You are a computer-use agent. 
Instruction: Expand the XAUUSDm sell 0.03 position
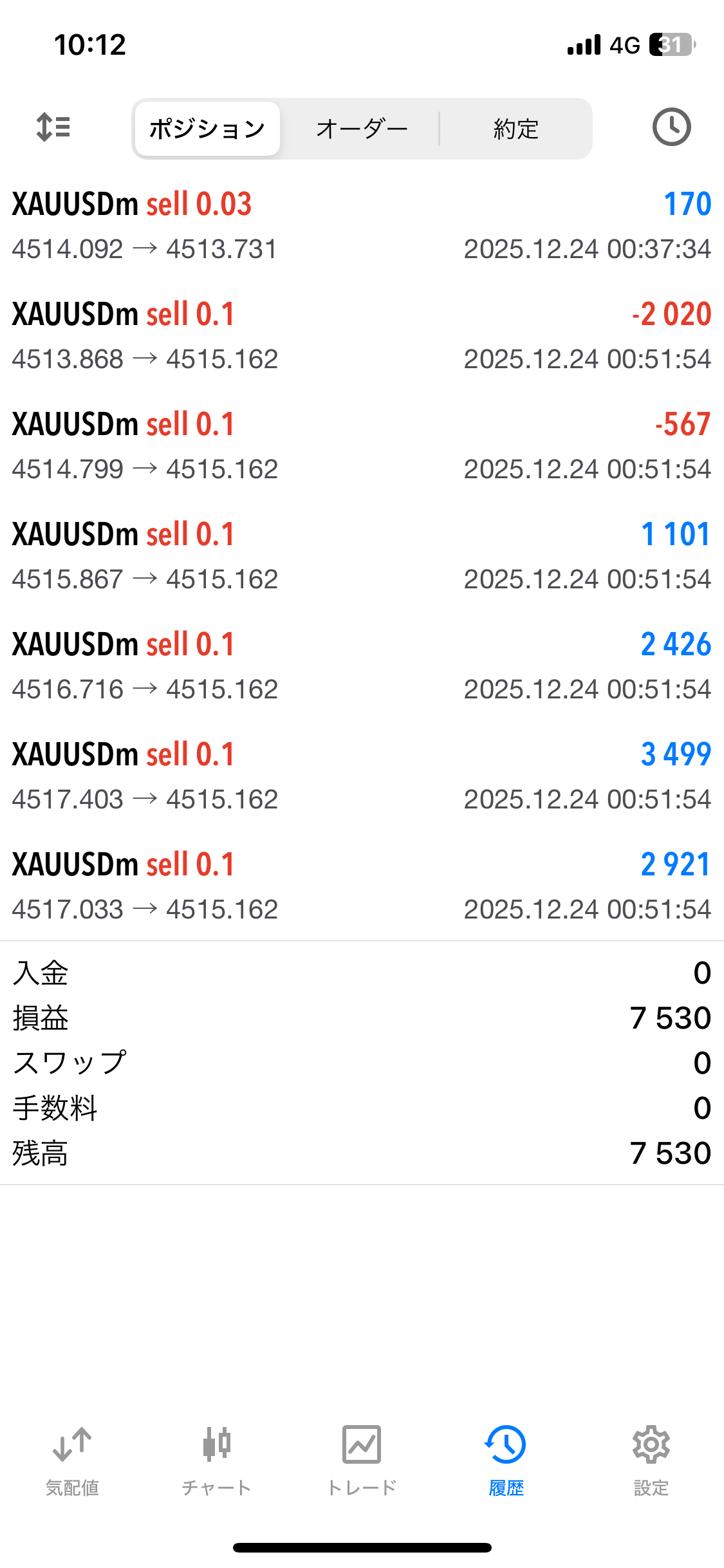[362, 225]
